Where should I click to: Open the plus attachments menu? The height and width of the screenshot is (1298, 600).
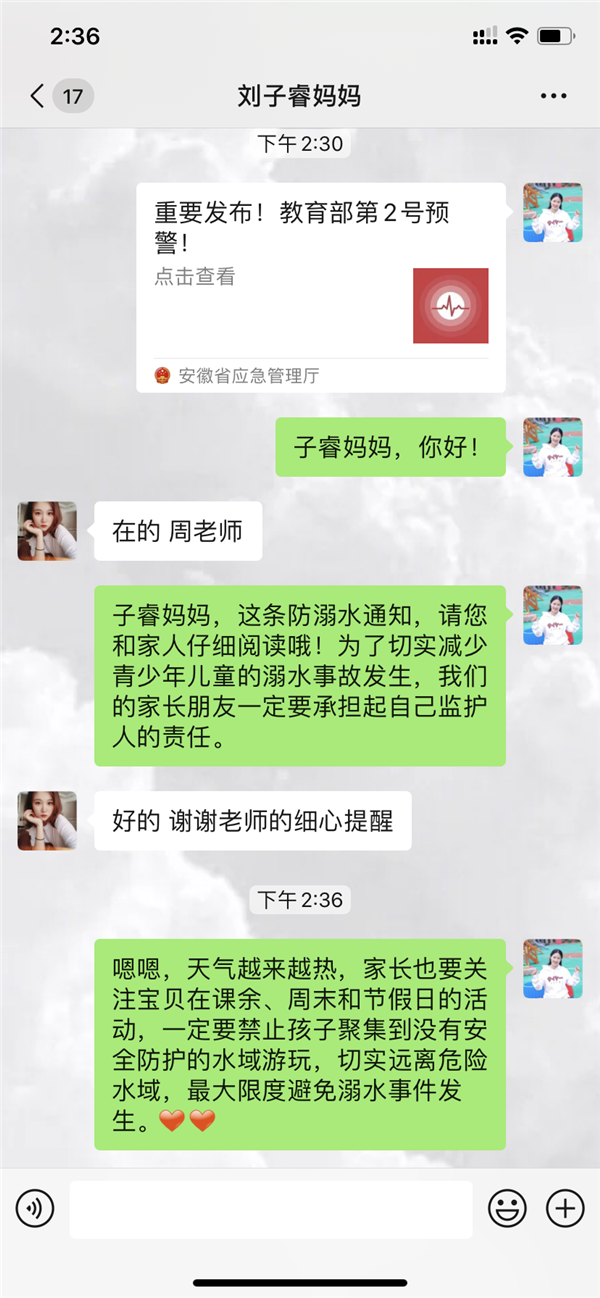[565, 1209]
